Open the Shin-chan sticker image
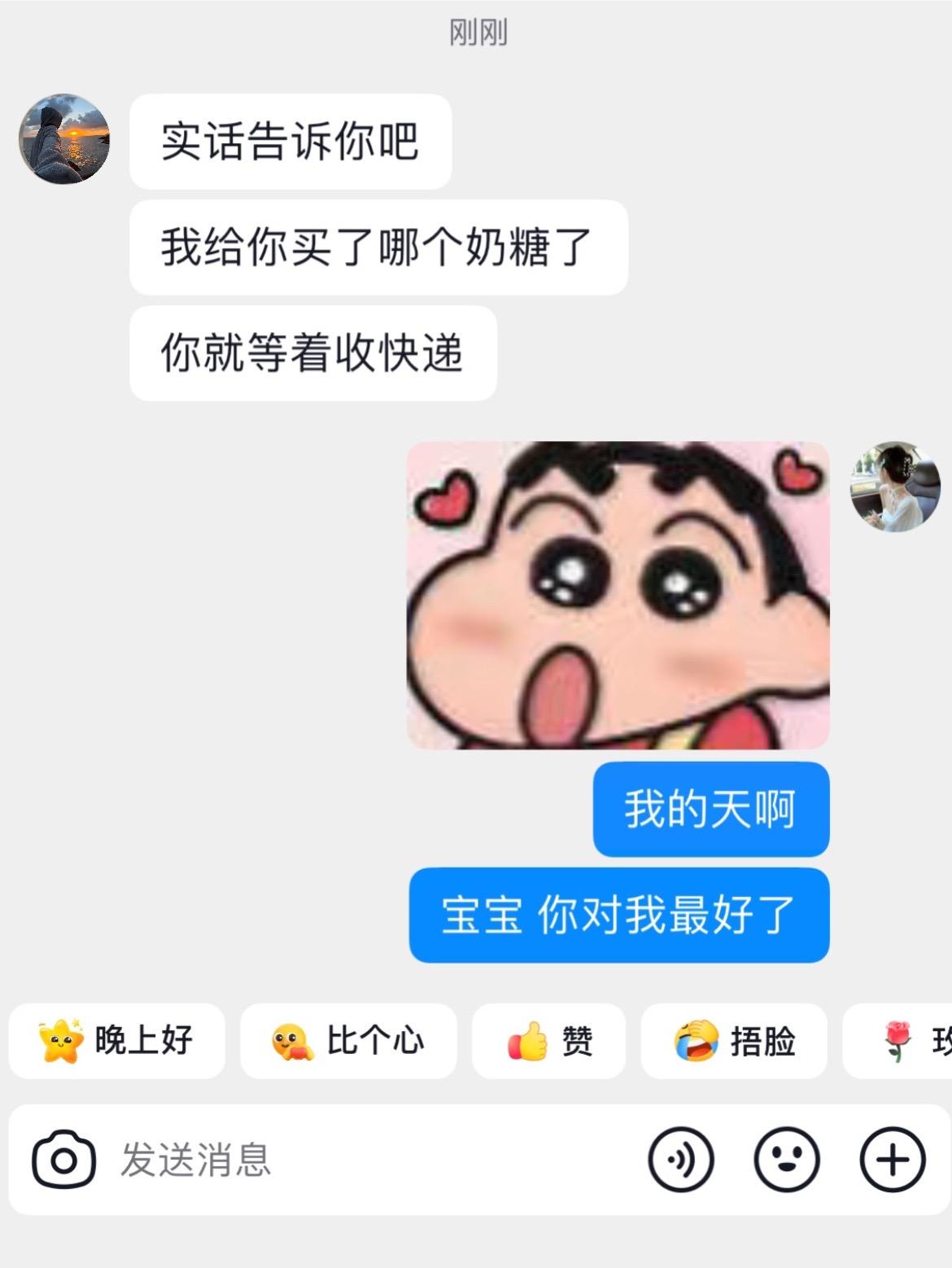Screen dimensions: 952x1268 point(618,595)
